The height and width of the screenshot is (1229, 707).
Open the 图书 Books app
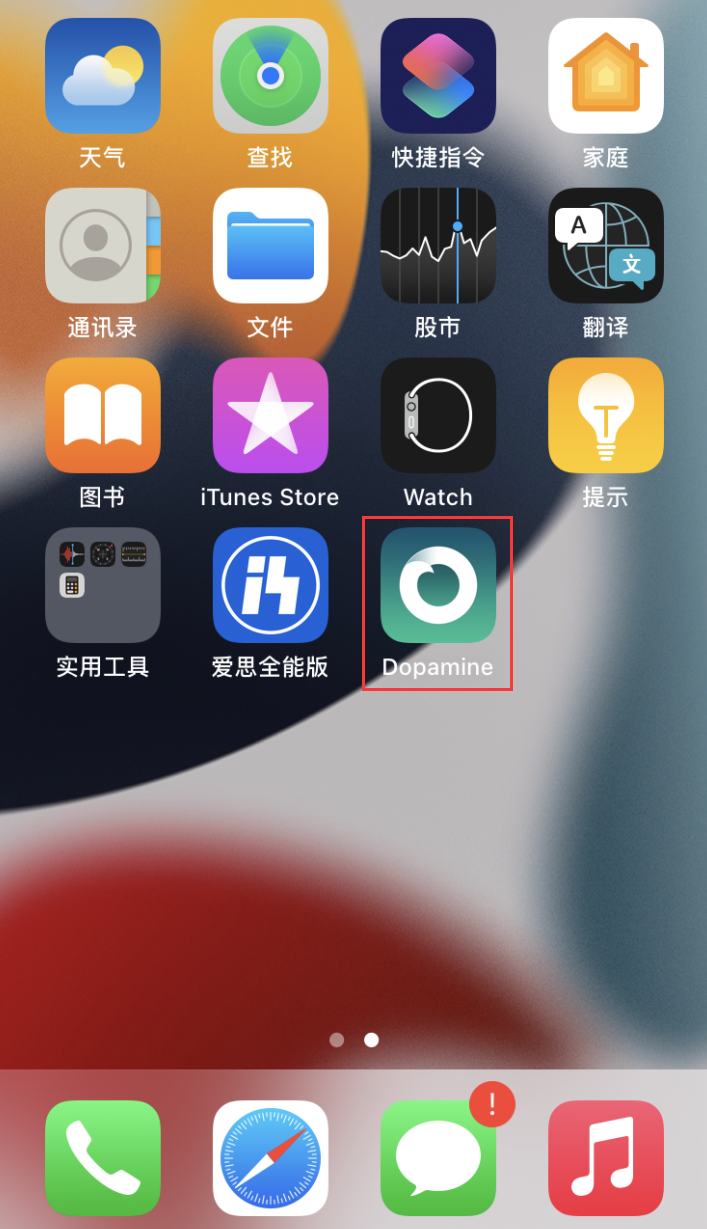[x=103, y=416]
